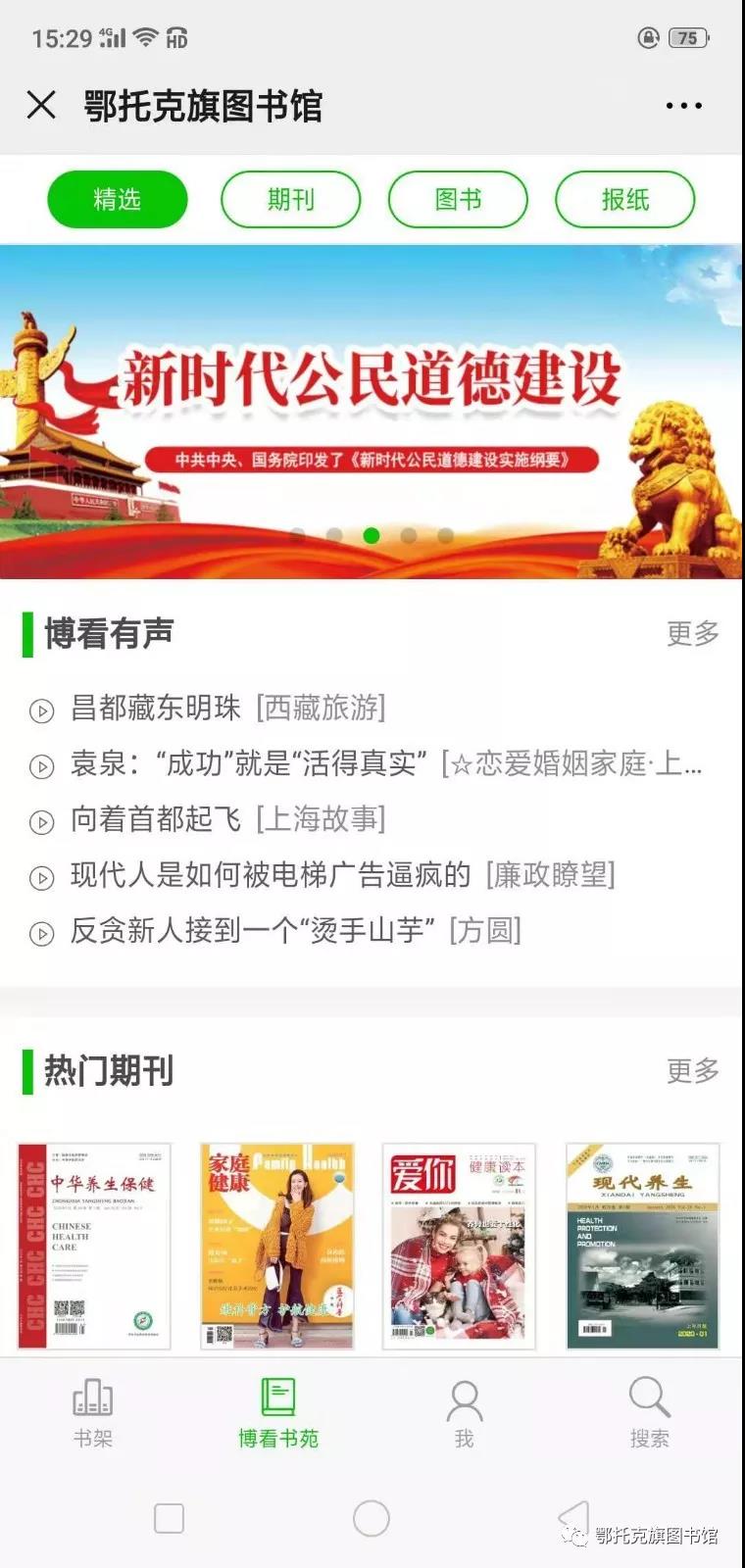Open the 家庭健康 magazine
745x1568 pixels.
click(276, 1246)
